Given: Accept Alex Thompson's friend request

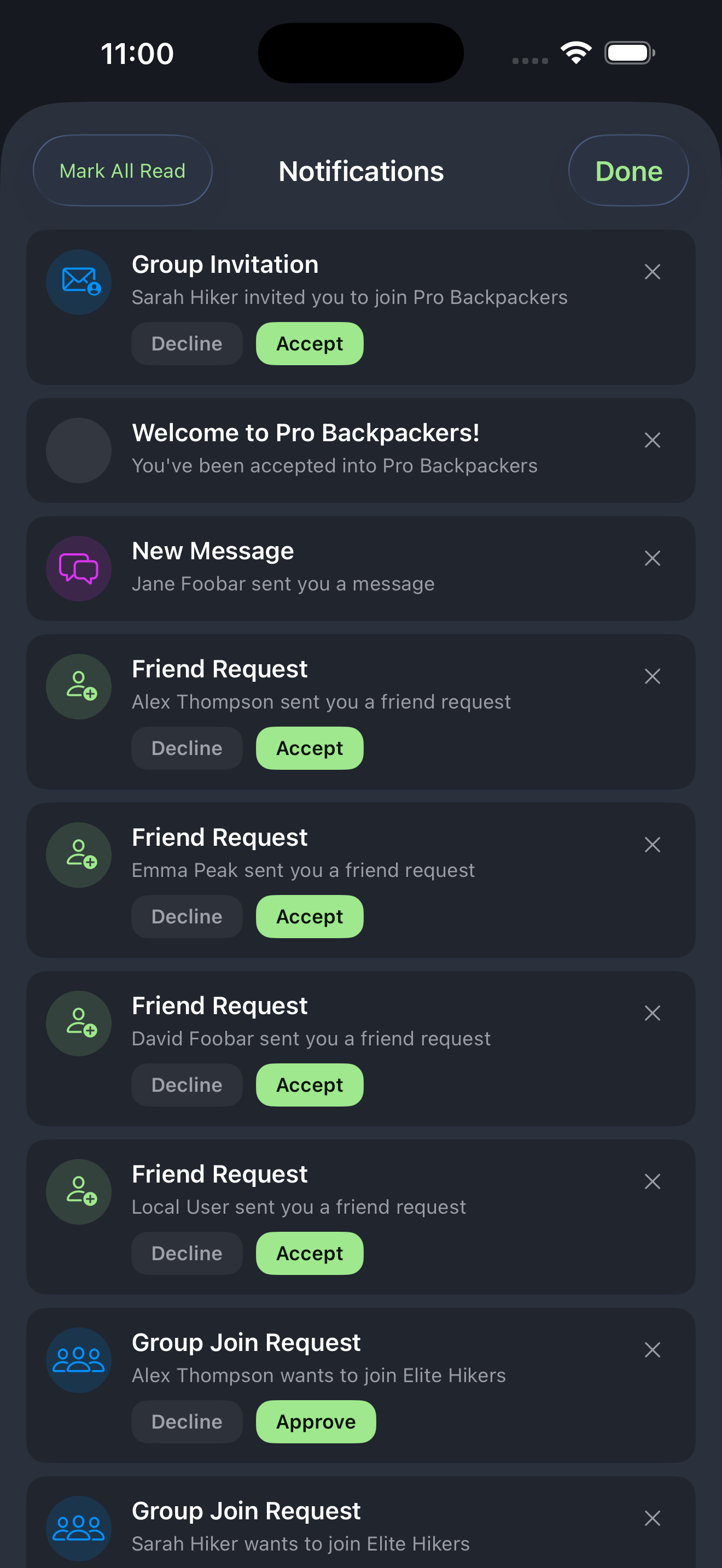Looking at the screenshot, I should pos(309,748).
